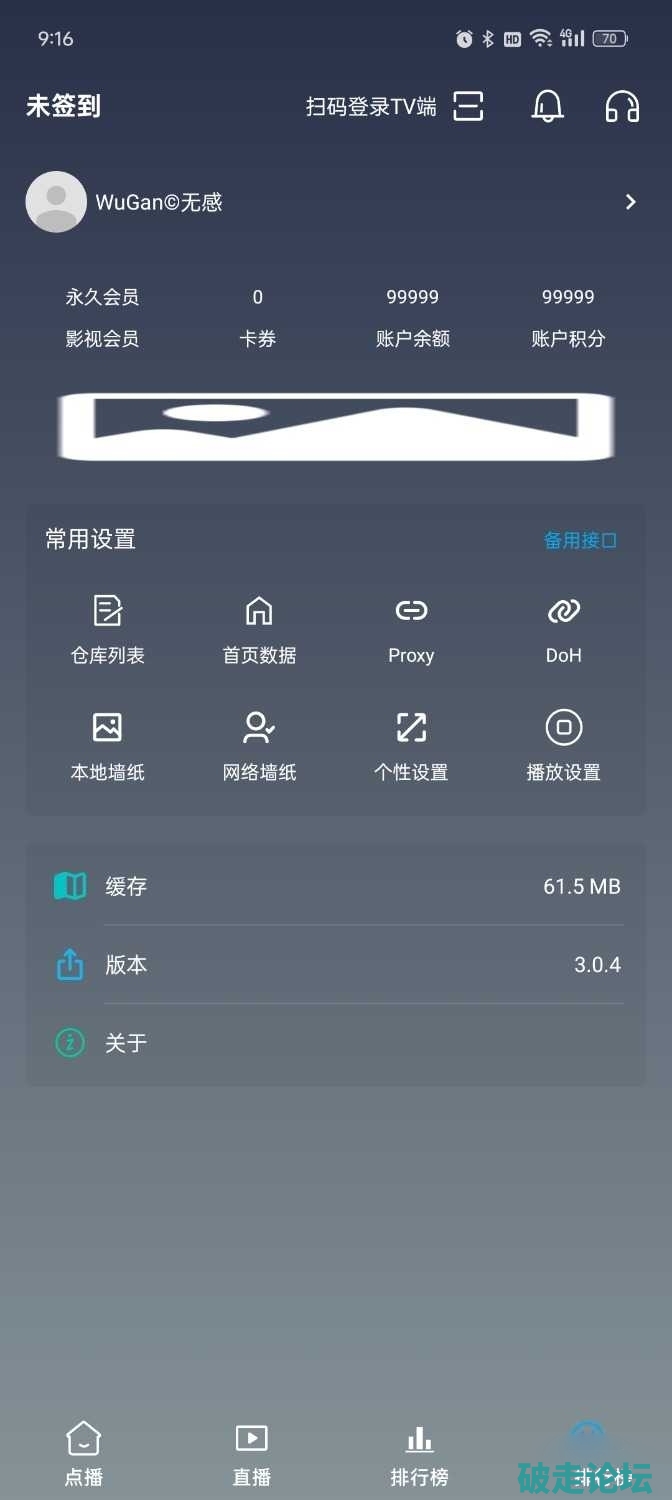Open DoH settings
The height and width of the screenshot is (1500, 672).
(x=563, y=629)
